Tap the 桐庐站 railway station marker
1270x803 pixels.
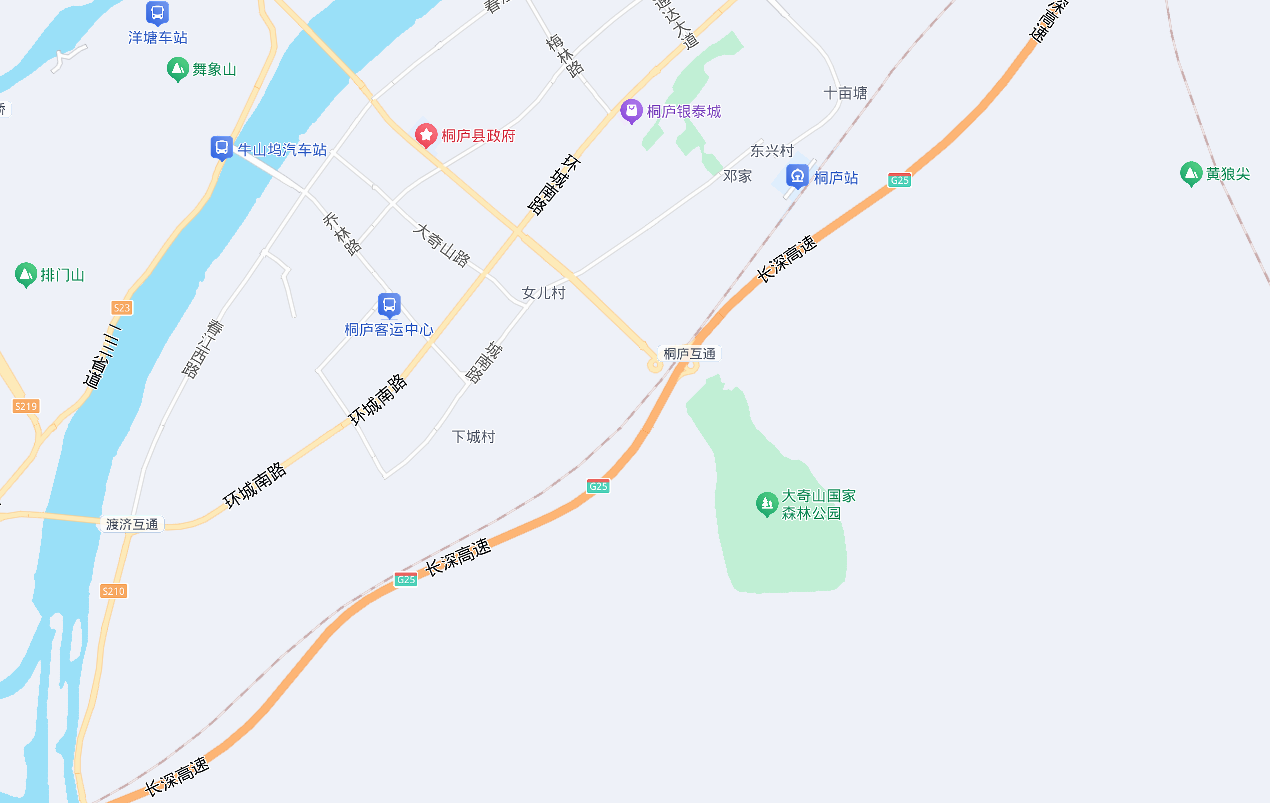pyautogui.click(x=797, y=176)
